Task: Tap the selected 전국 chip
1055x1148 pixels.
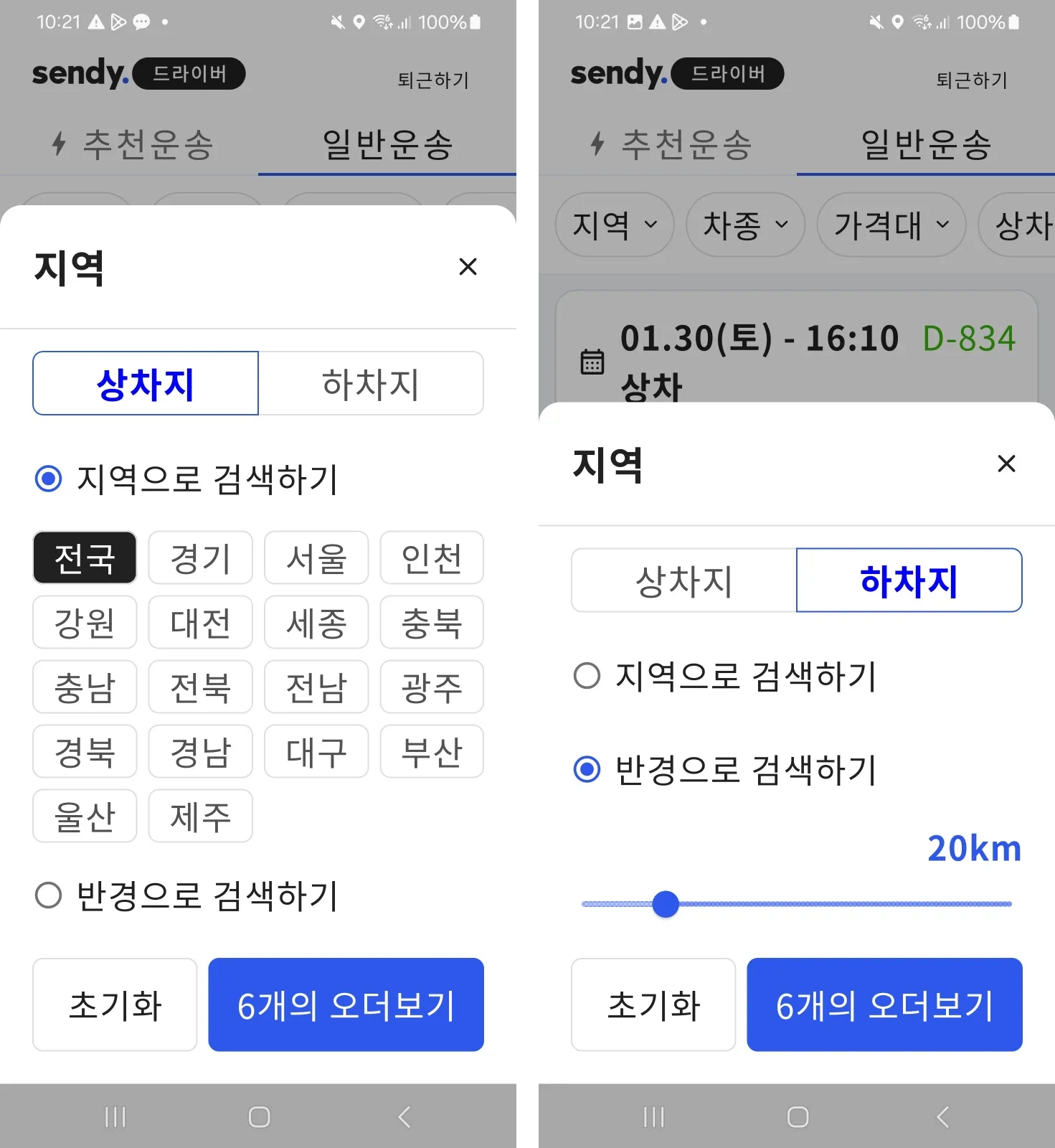Action: pyautogui.click(x=85, y=558)
